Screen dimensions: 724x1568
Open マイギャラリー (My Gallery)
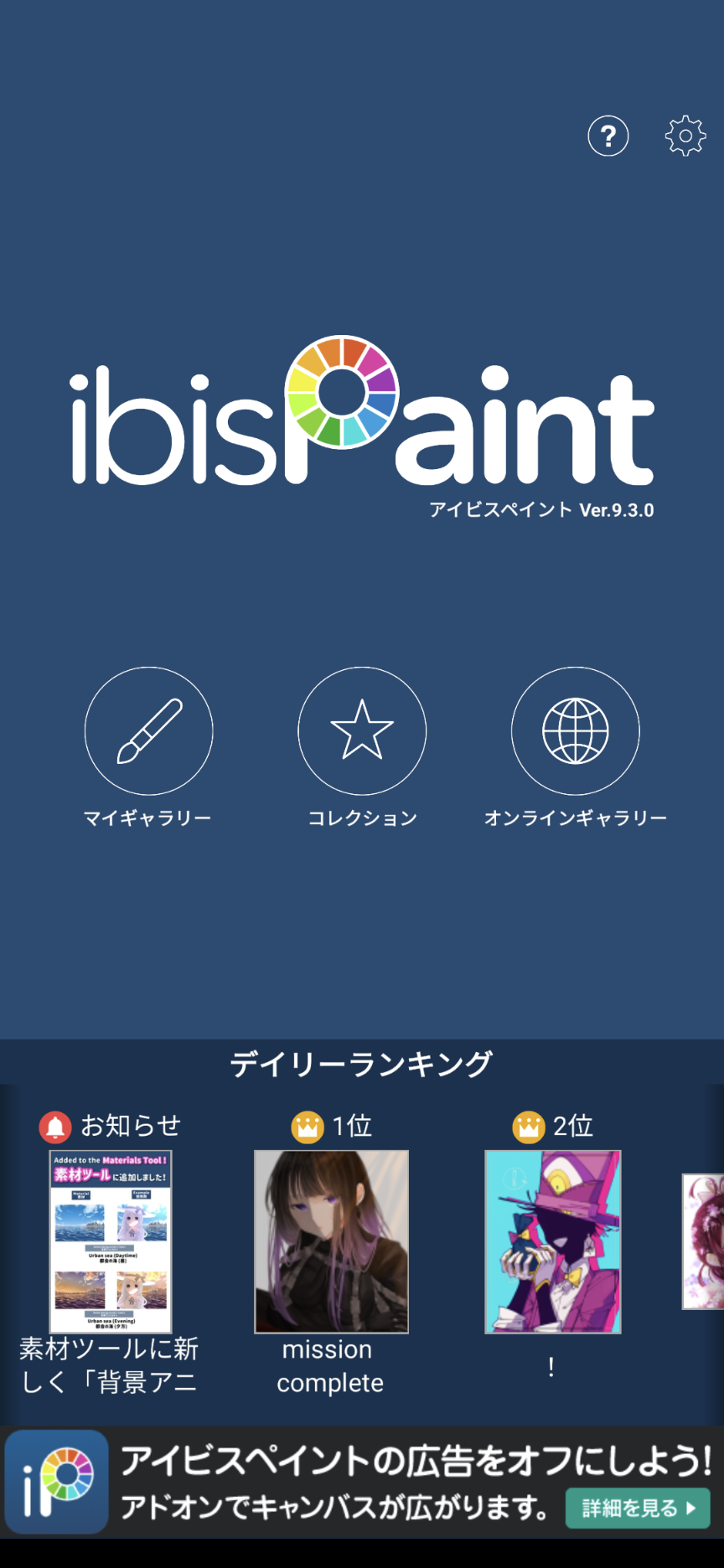[x=148, y=731]
